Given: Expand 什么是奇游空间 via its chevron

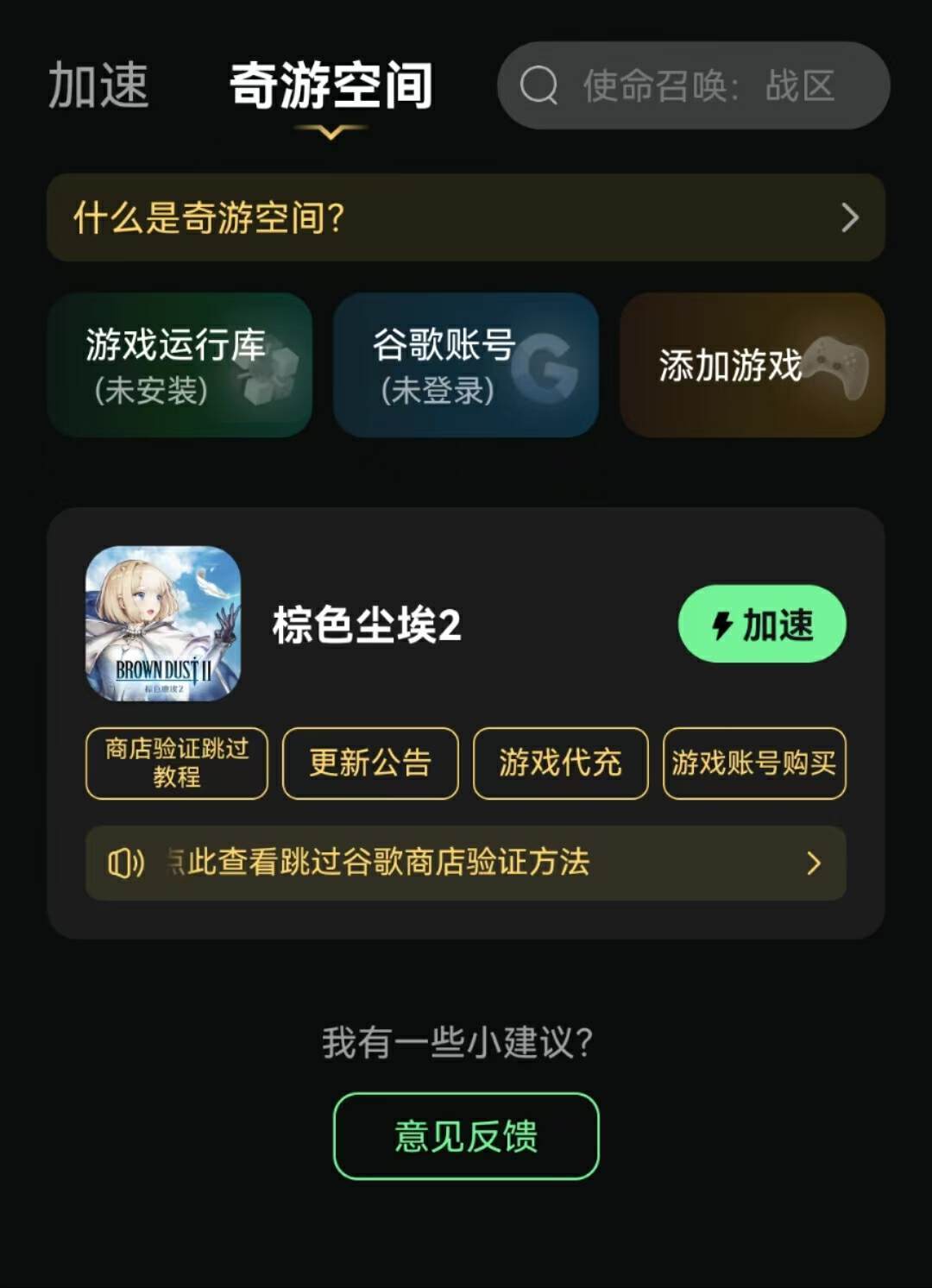Looking at the screenshot, I should coord(850,218).
